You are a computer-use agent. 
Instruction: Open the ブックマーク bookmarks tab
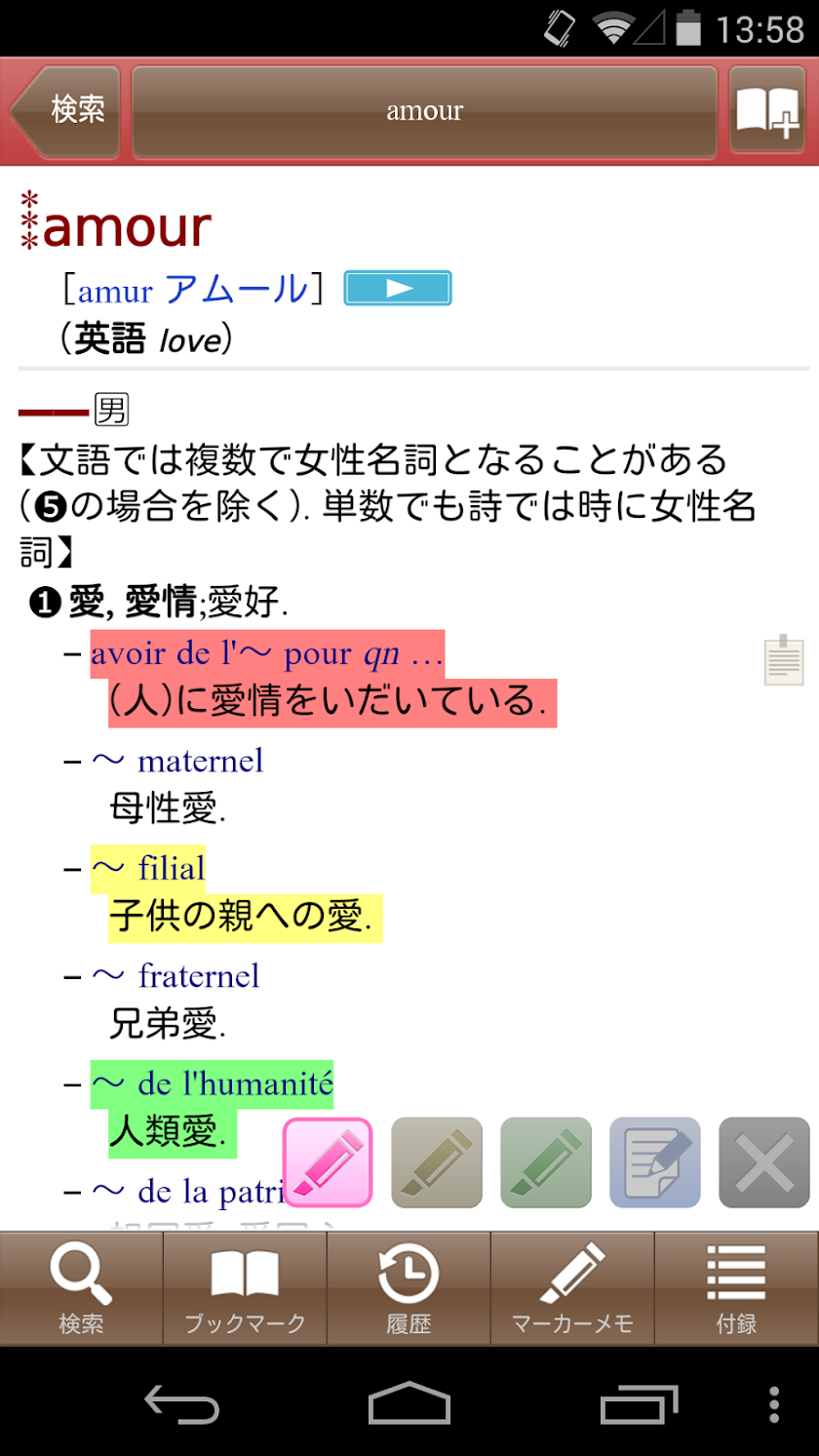245,1289
